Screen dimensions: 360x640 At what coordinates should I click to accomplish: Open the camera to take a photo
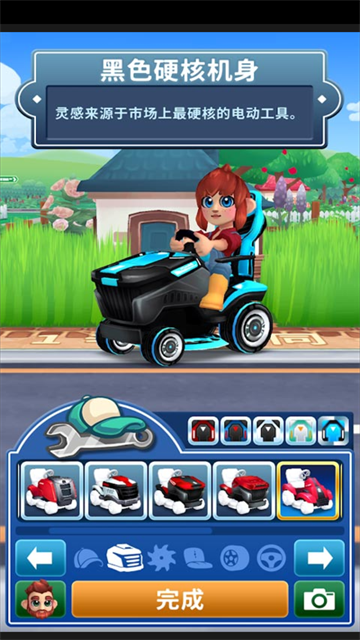(319, 599)
